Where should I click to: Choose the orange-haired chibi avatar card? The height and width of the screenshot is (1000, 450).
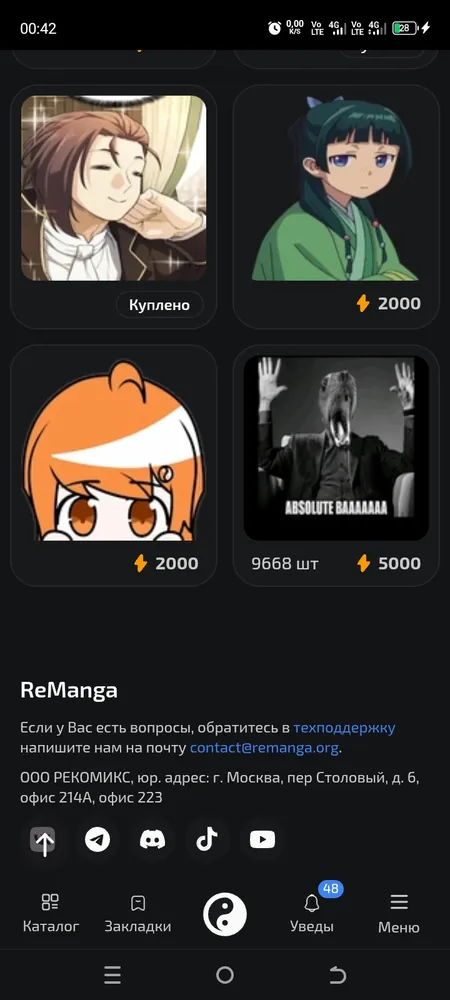pyautogui.click(x=113, y=465)
